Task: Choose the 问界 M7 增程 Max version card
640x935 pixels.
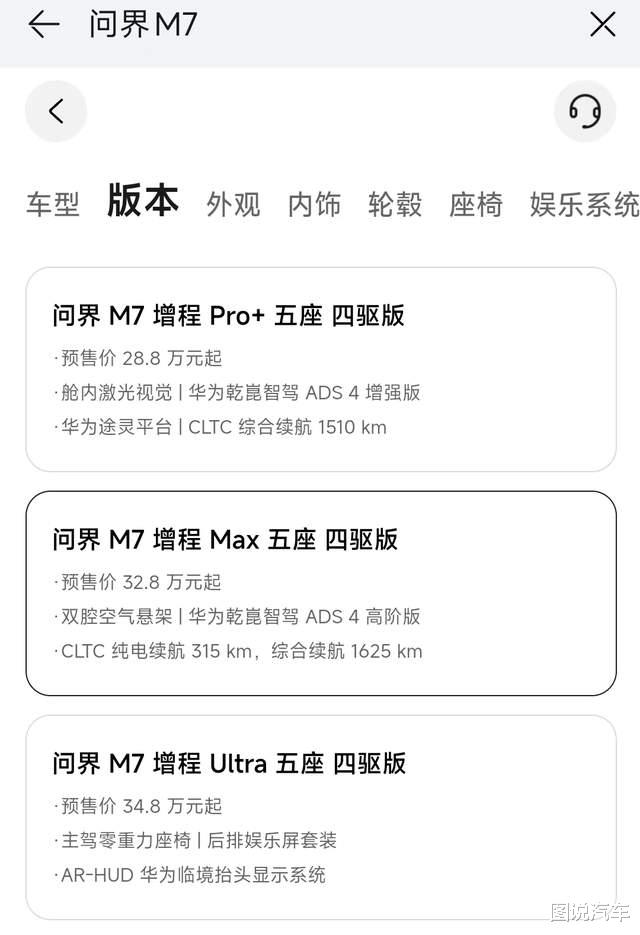Action: [320, 593]
